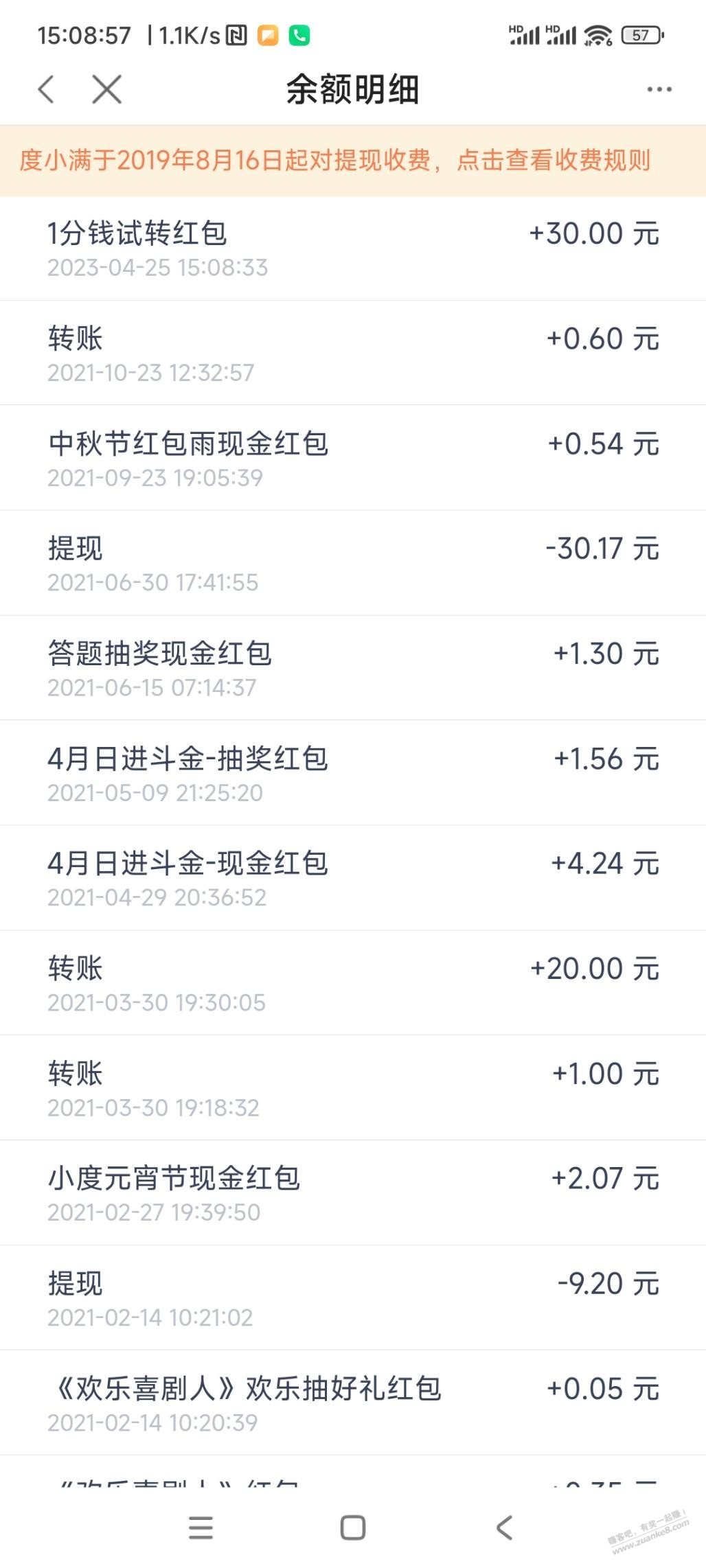706x1568 pixels.
Task: Open the 1分钱试转红包 +30.00 entry
Action: (x=353, y=249)
